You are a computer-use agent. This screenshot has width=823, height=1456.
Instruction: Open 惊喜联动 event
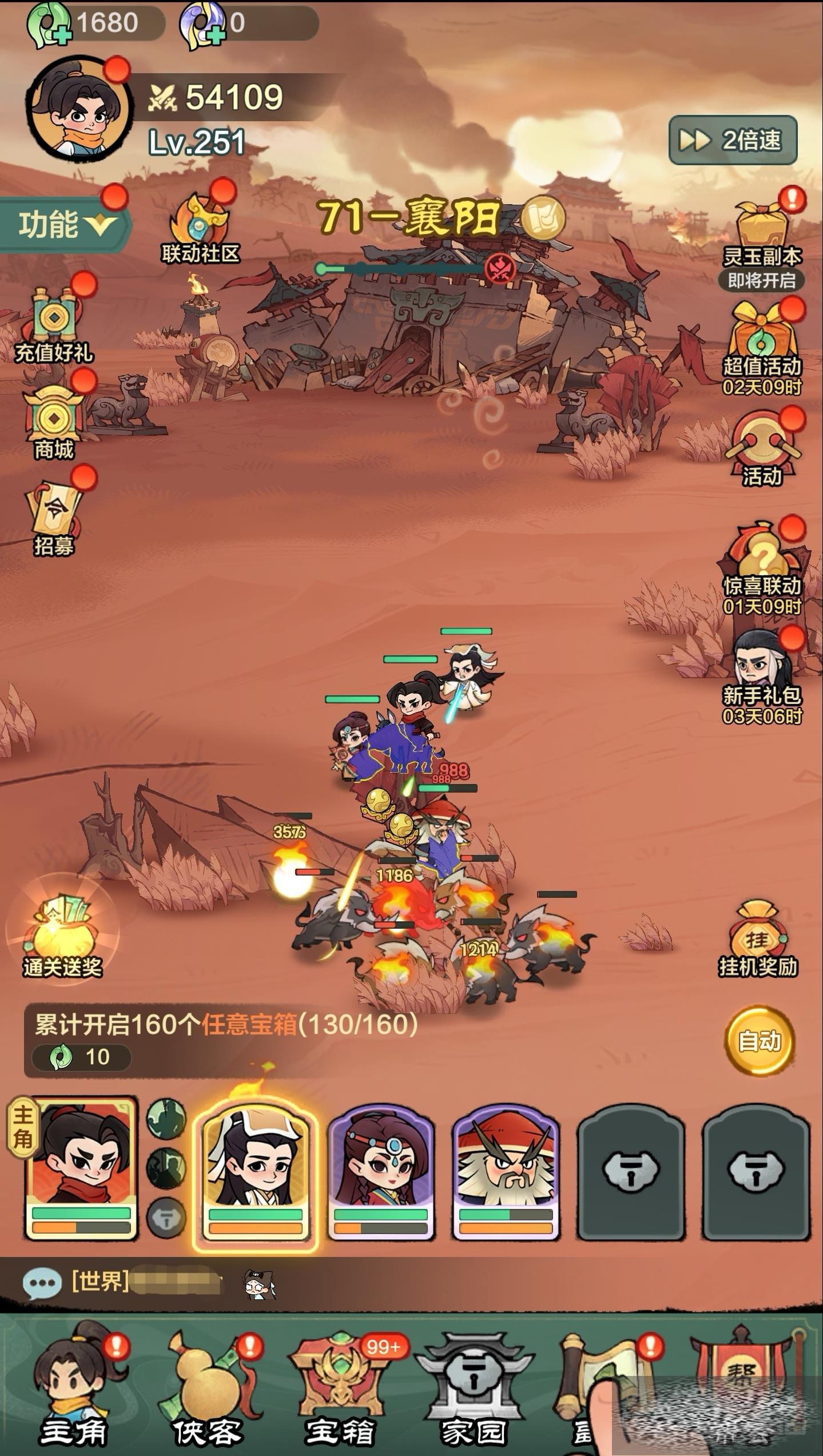click(x=762, y=563)
